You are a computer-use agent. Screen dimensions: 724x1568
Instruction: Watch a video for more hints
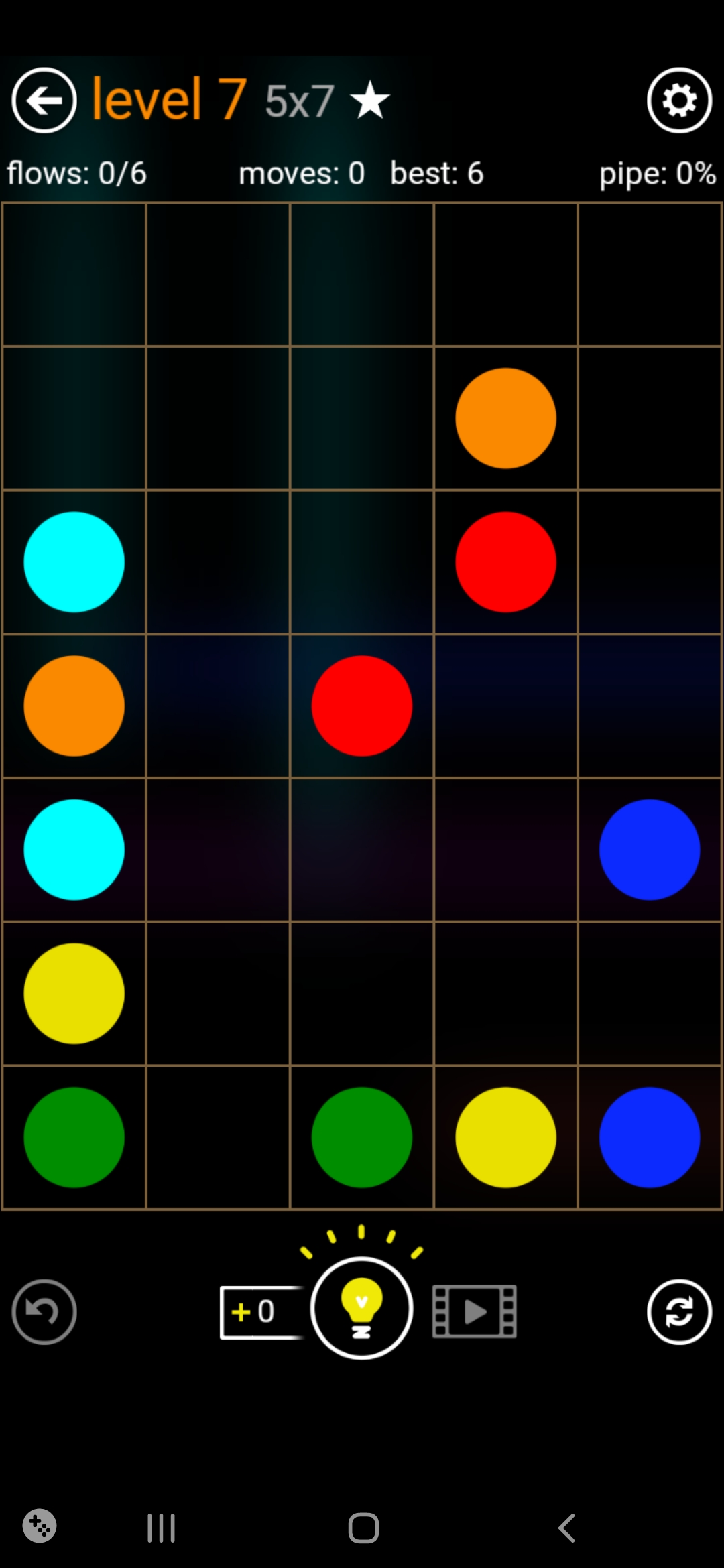pyautogui.click(x=475, y=1311)
